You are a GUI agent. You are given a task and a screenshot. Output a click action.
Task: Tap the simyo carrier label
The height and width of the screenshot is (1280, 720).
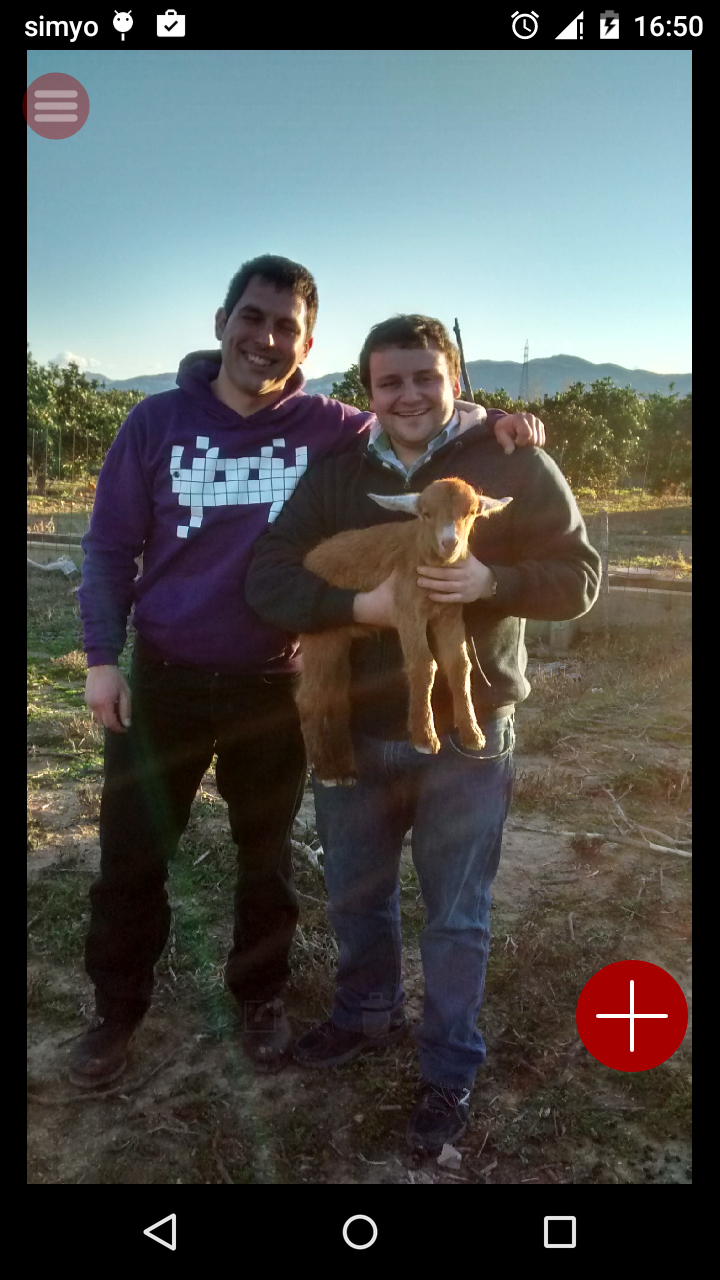coord(62,26)
